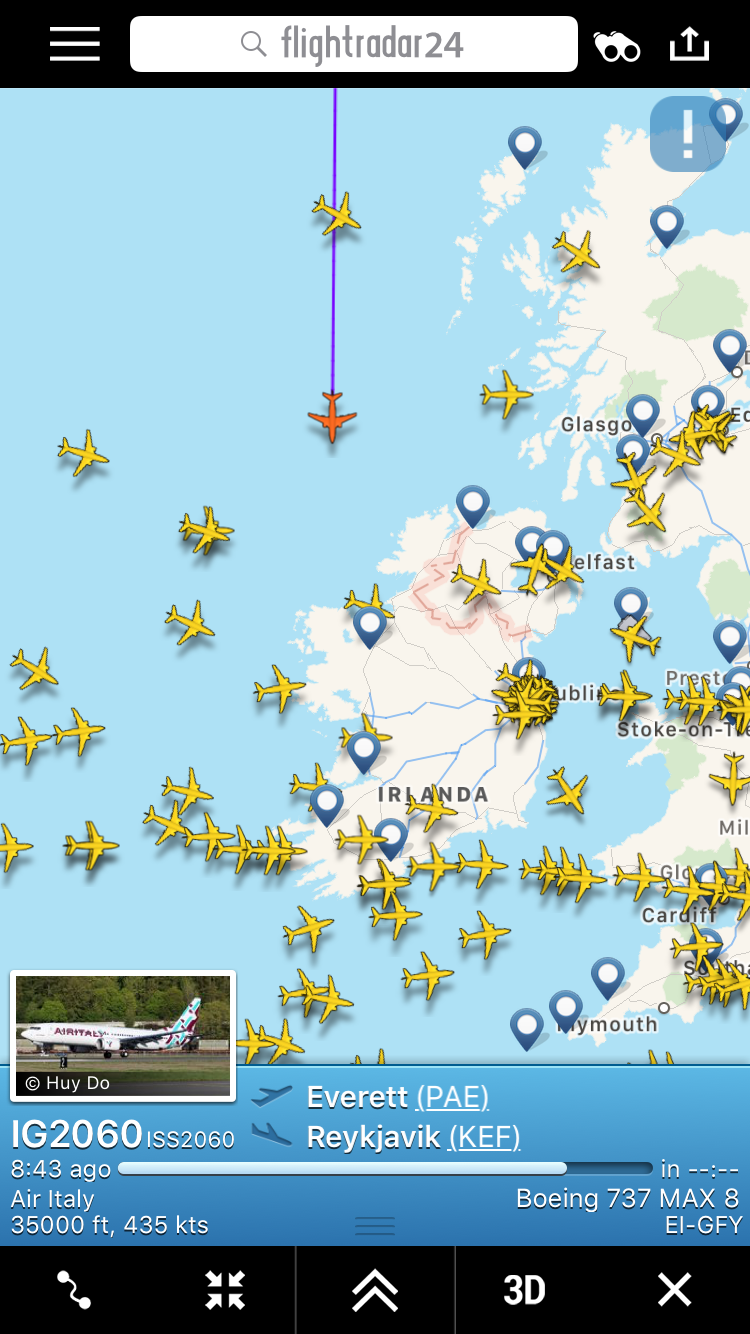Switch to 3D view
This screenshot has width=750, height=1334.
click(525, 1290)
